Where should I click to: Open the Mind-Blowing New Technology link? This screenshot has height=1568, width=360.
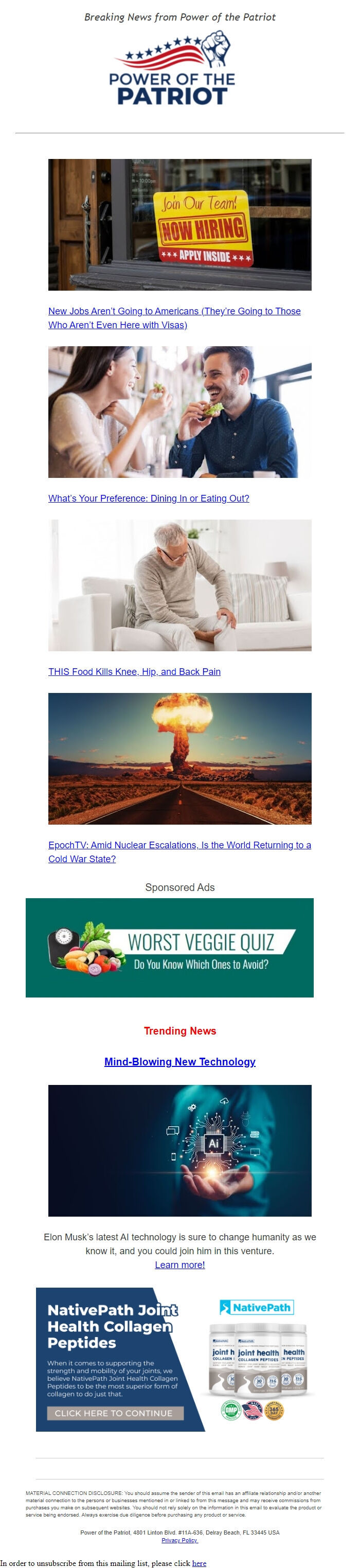(179, 1062)
